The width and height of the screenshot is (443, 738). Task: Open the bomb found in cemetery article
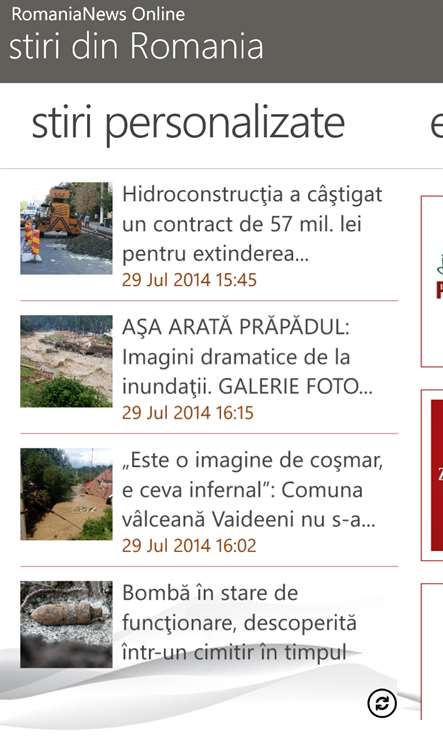tap(209, 623)
